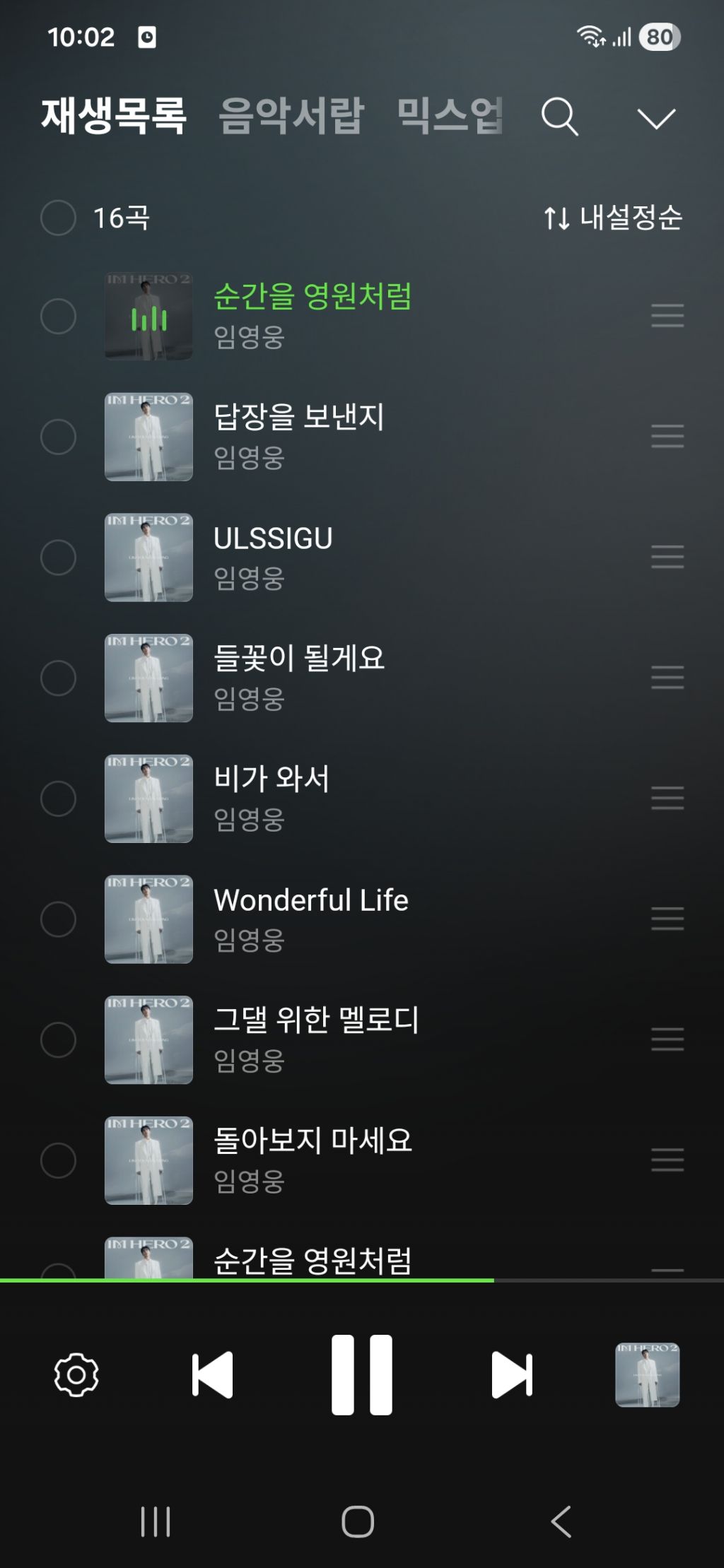
Task: Go back with the system back button
Action: [561, 1521]
